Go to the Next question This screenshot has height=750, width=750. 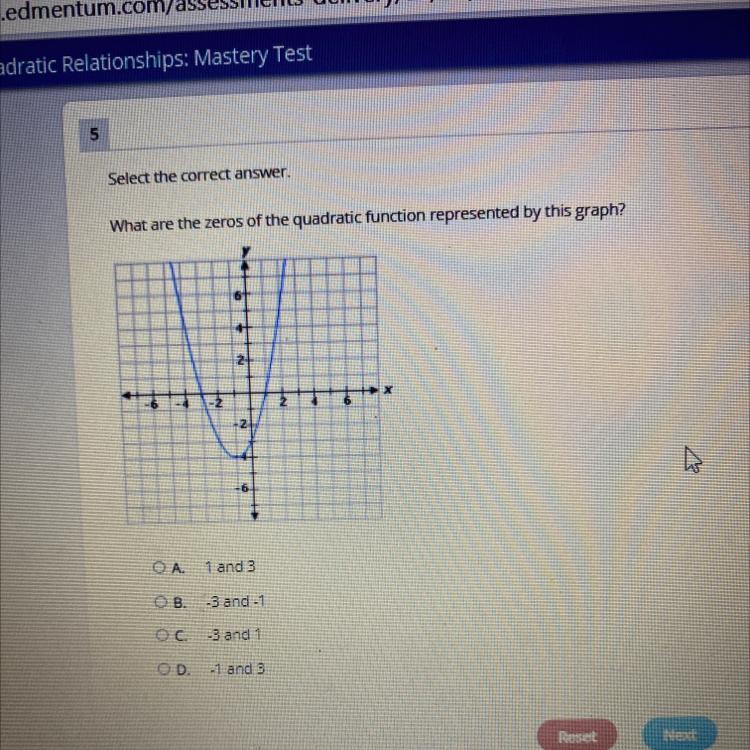[x=680, y=734]
